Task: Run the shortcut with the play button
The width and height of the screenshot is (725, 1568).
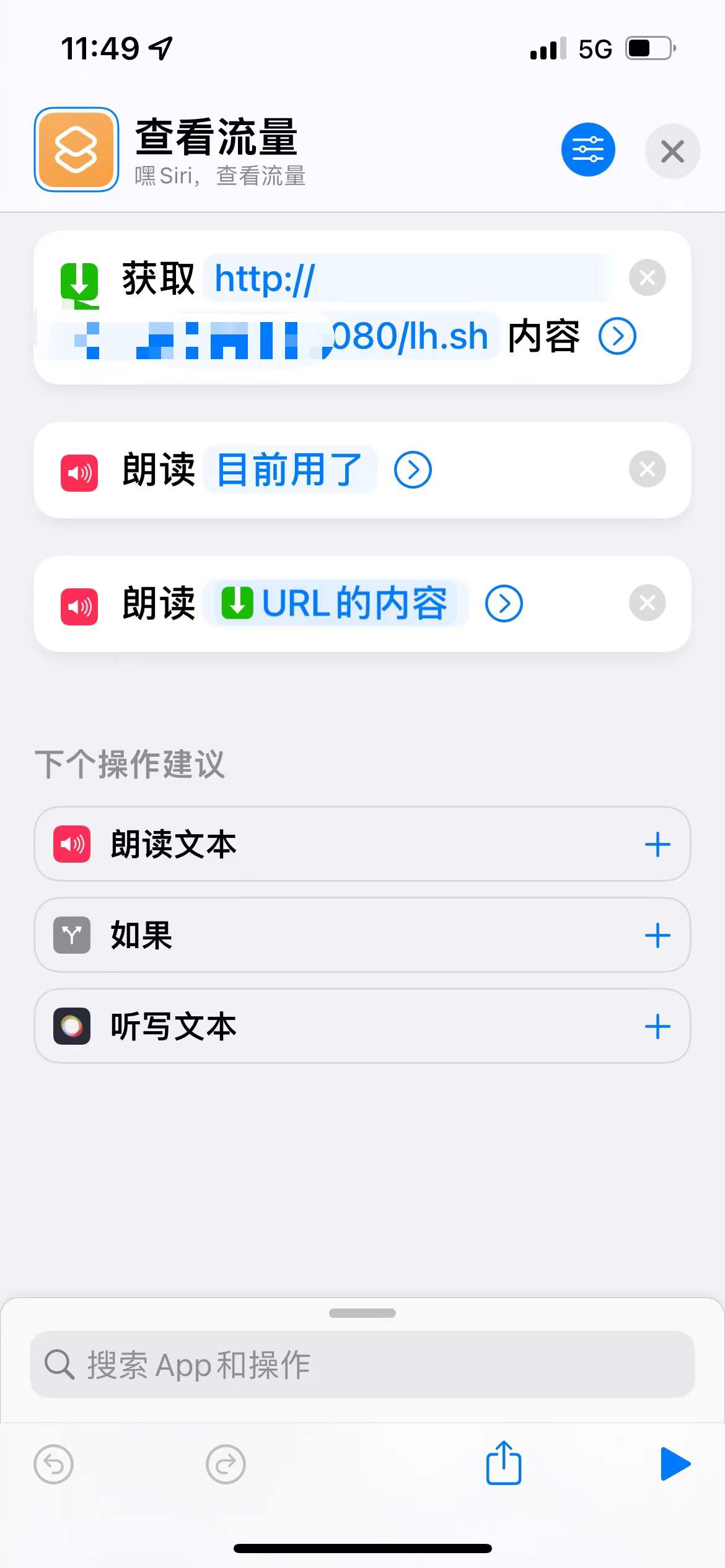Action: (675, 1464)
